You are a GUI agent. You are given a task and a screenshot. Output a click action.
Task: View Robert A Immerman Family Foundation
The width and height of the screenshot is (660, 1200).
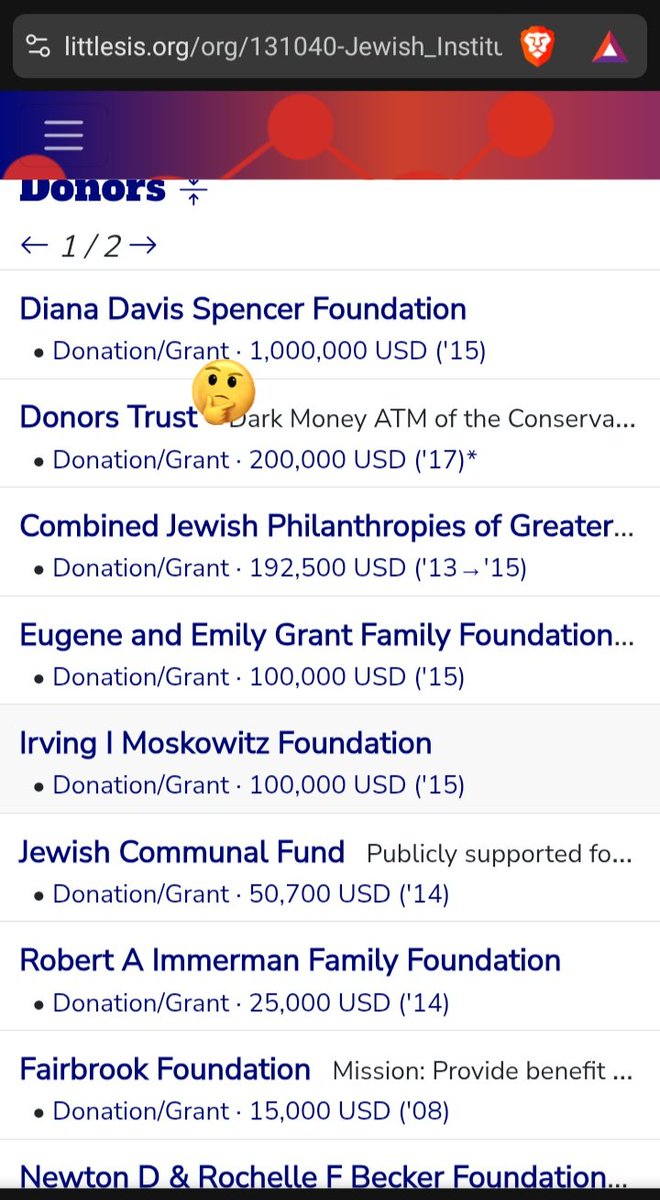tap(290, 960)
